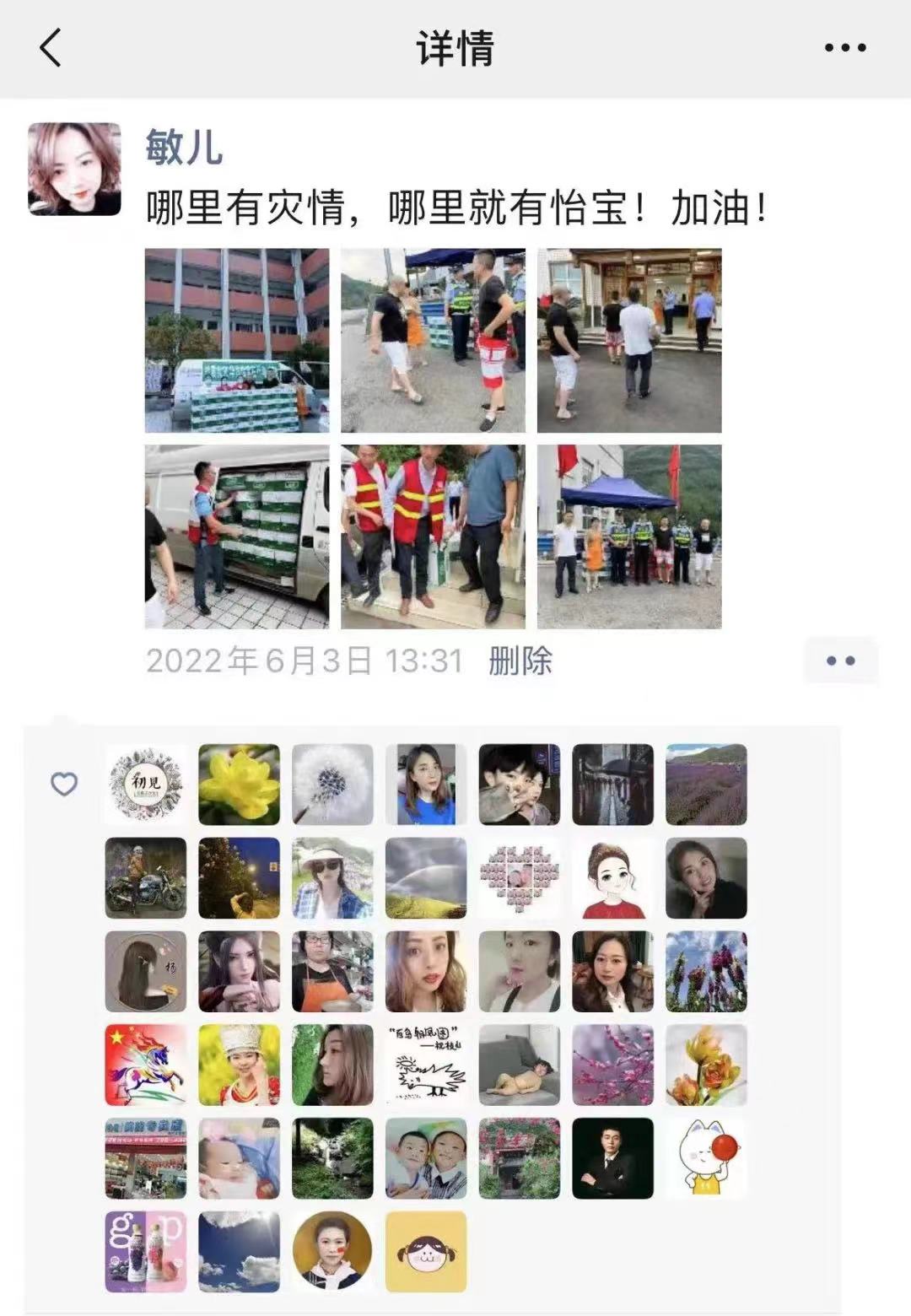The height and width of the screenshot is (1316, 911).
Task: Open the liker with red horse flag avatar
Action: tap(146, 1065)
